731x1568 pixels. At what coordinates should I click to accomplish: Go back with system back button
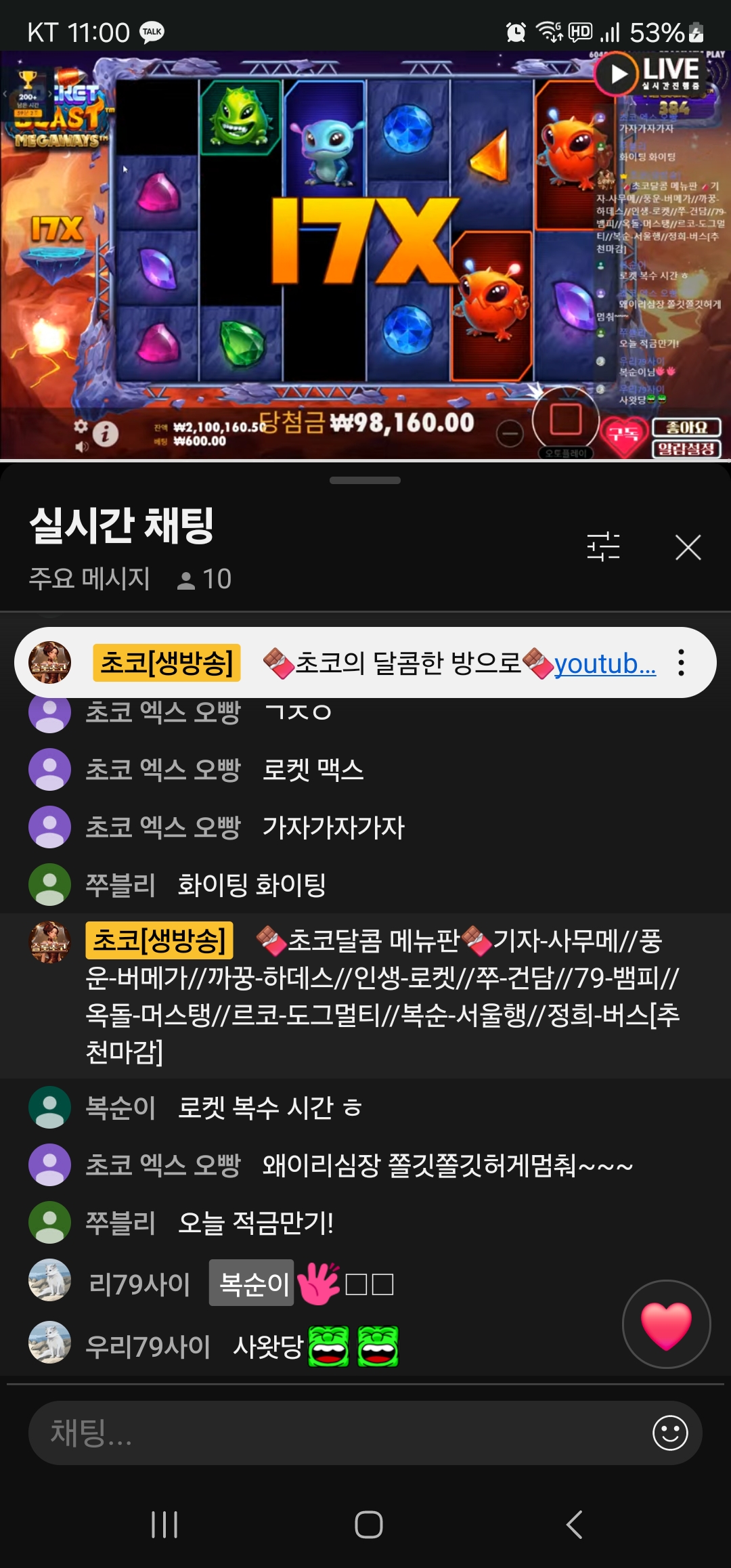coord(574,1525)
